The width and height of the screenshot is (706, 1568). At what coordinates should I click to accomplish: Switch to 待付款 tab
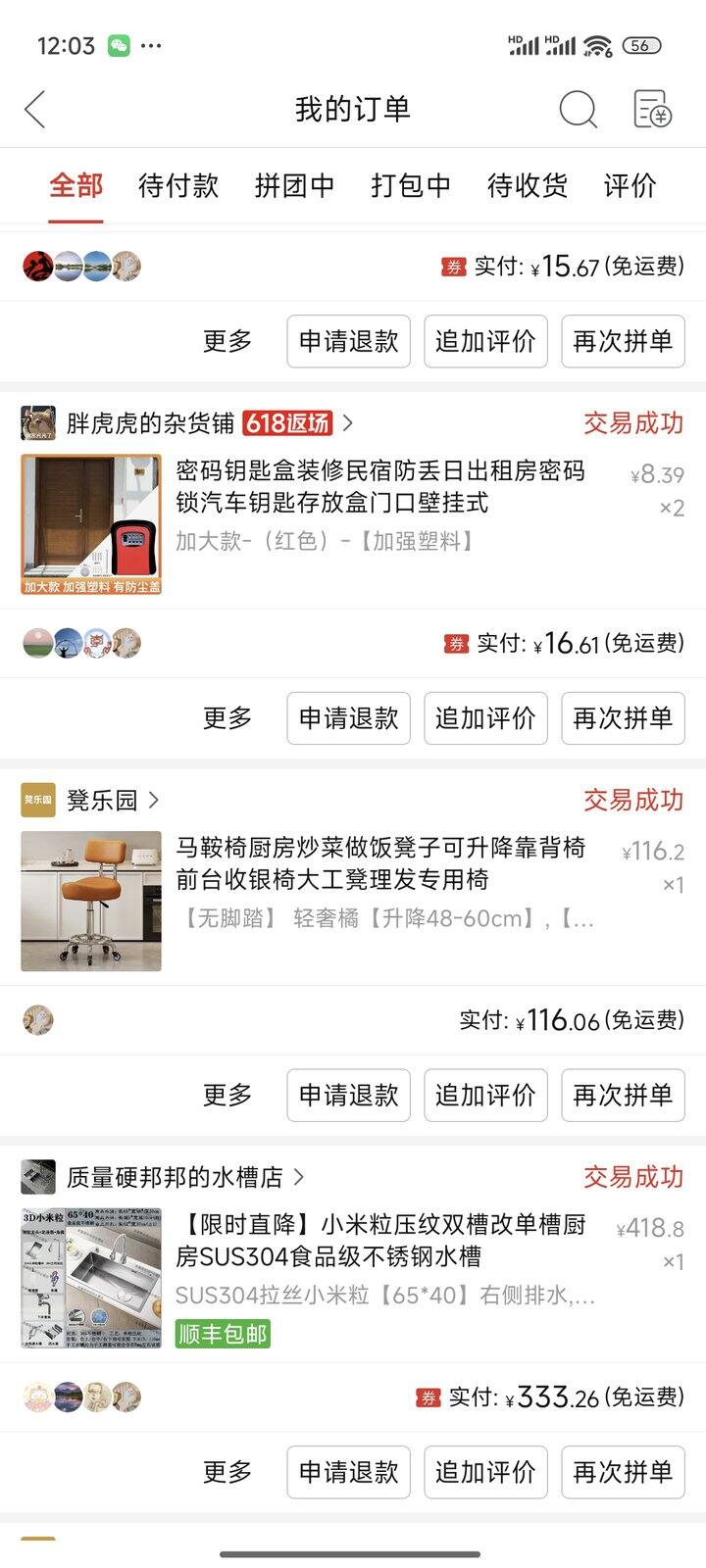[x=178, y=185]
